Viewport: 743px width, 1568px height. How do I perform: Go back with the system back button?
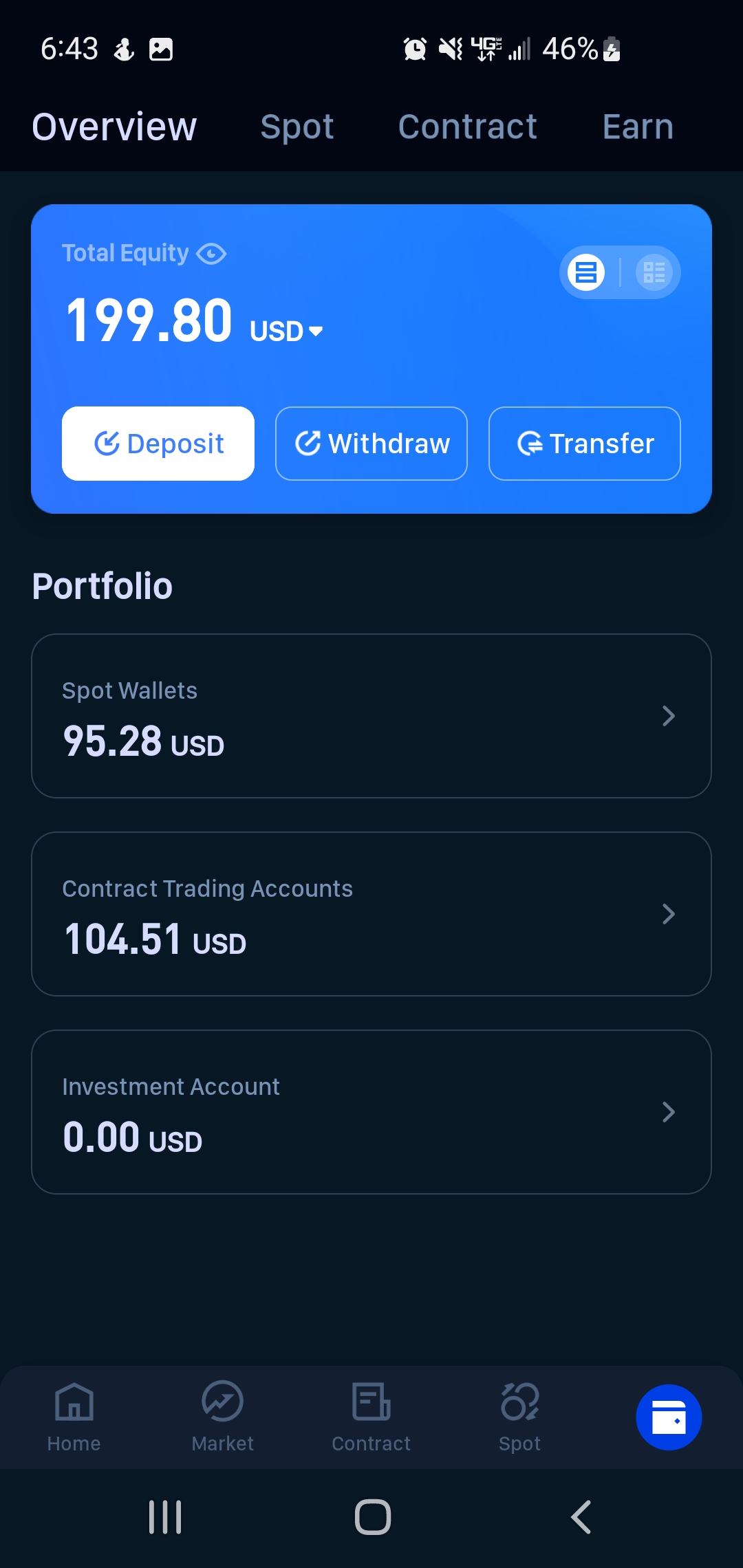[581, 1517]
